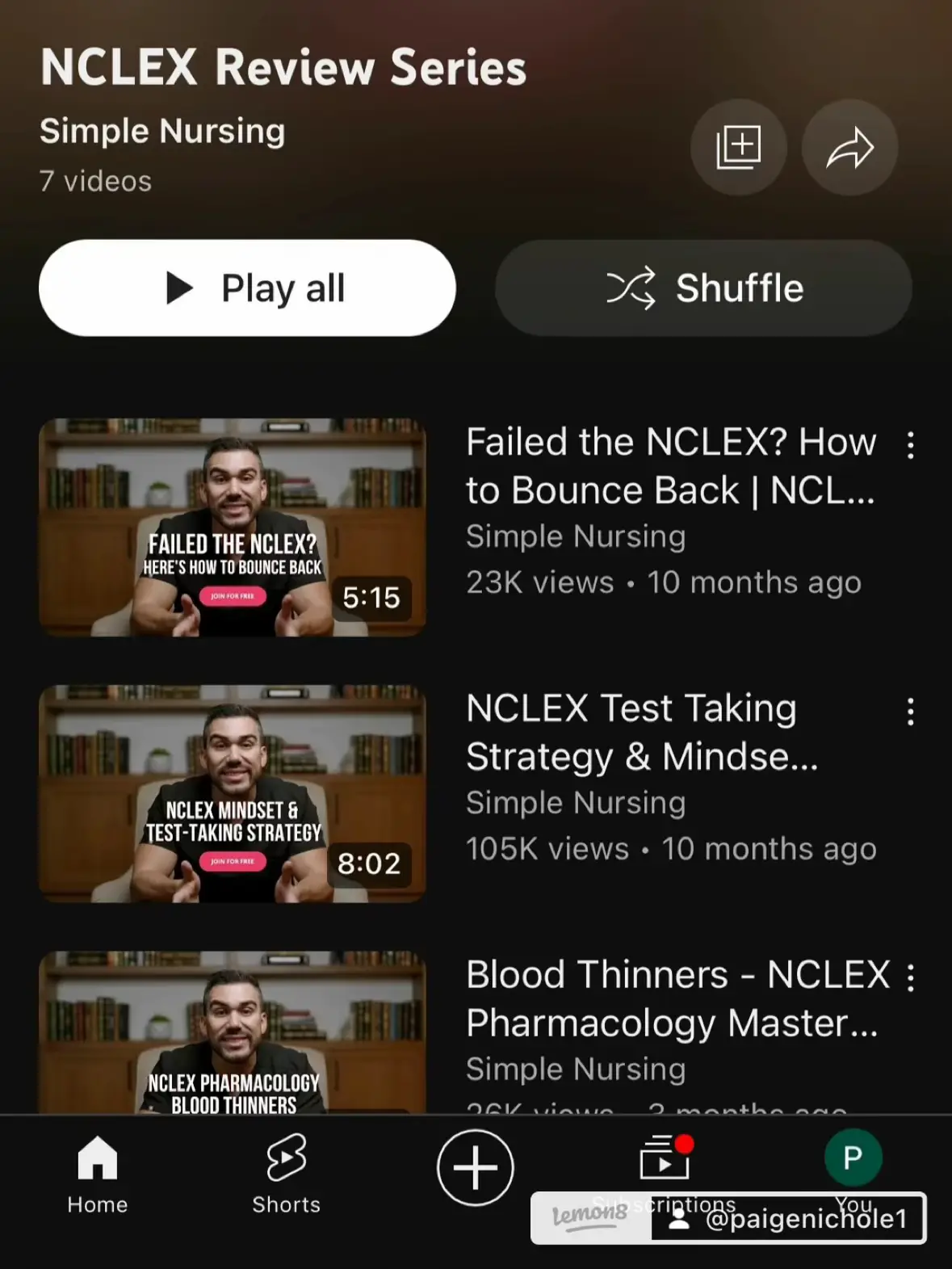The height and width of the screenshot is (1269, 952).
Task: Open options menu for NCLEX Test Taking Strategy video
Action: 910,711
